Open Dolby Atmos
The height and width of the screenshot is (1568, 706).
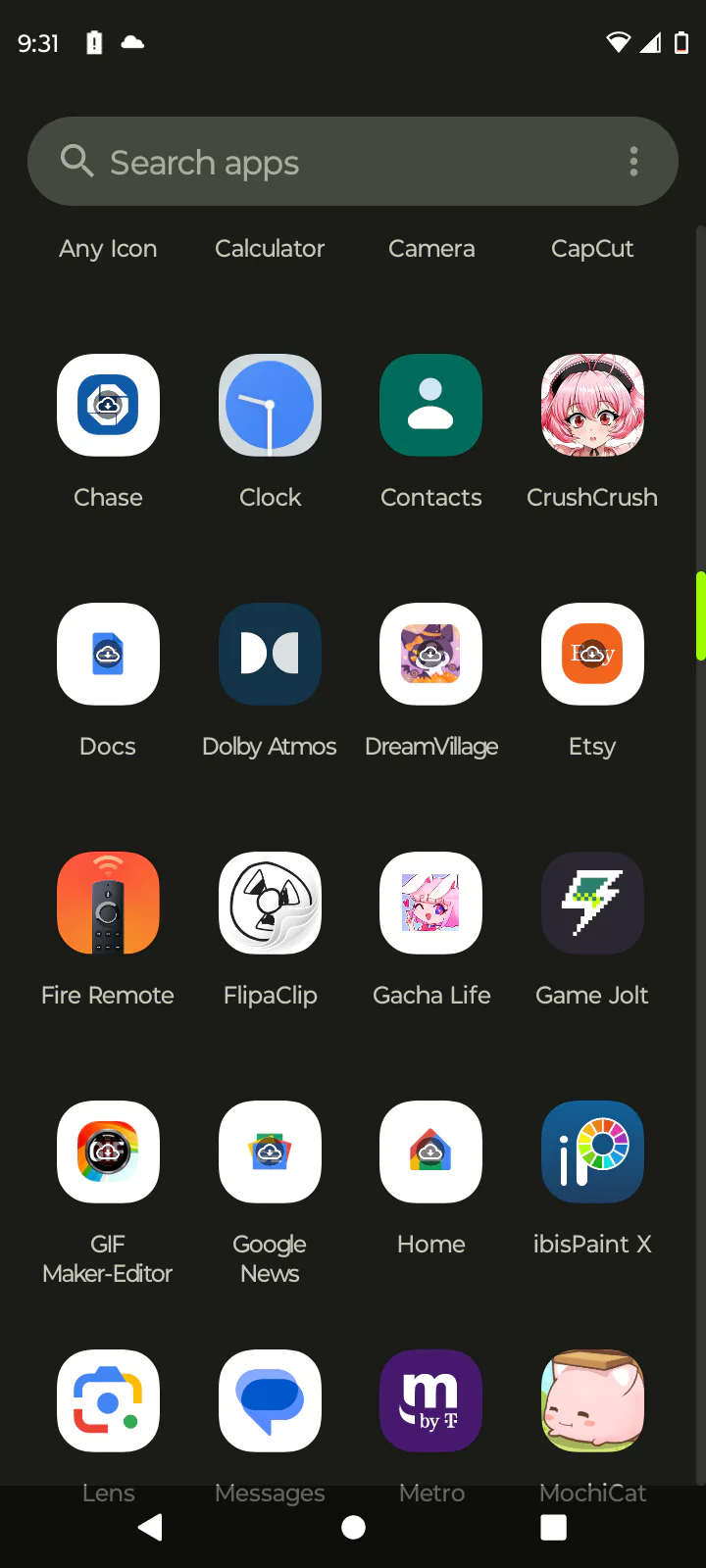270,655
